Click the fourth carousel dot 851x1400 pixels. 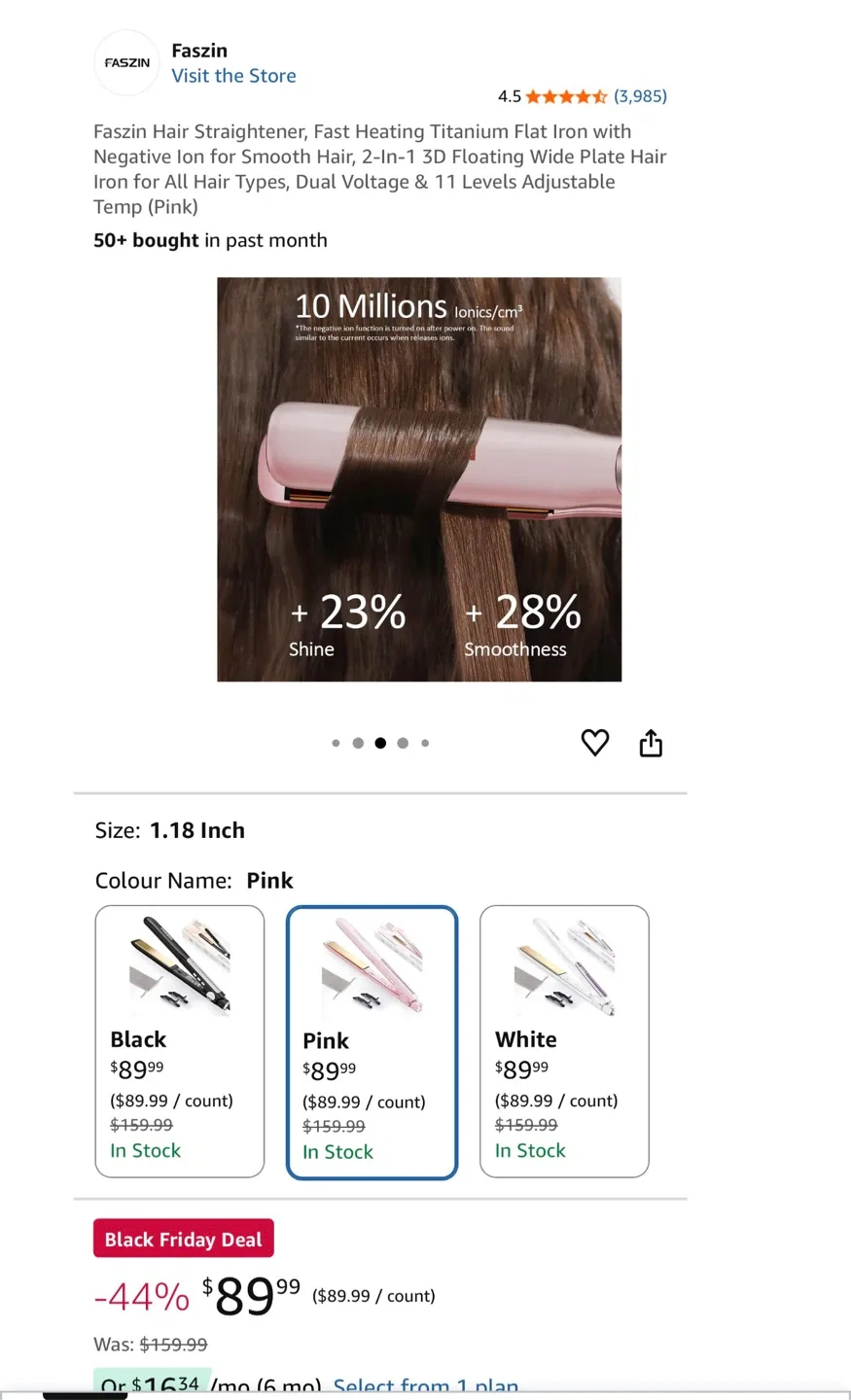[403, 742]
